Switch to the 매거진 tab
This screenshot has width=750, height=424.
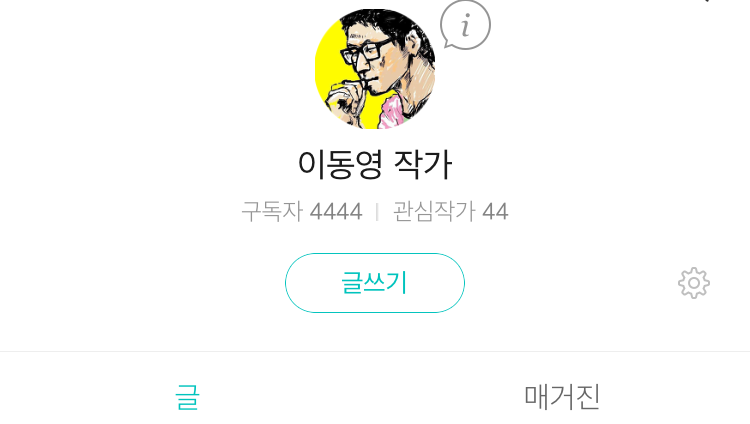tap(562, 397)
